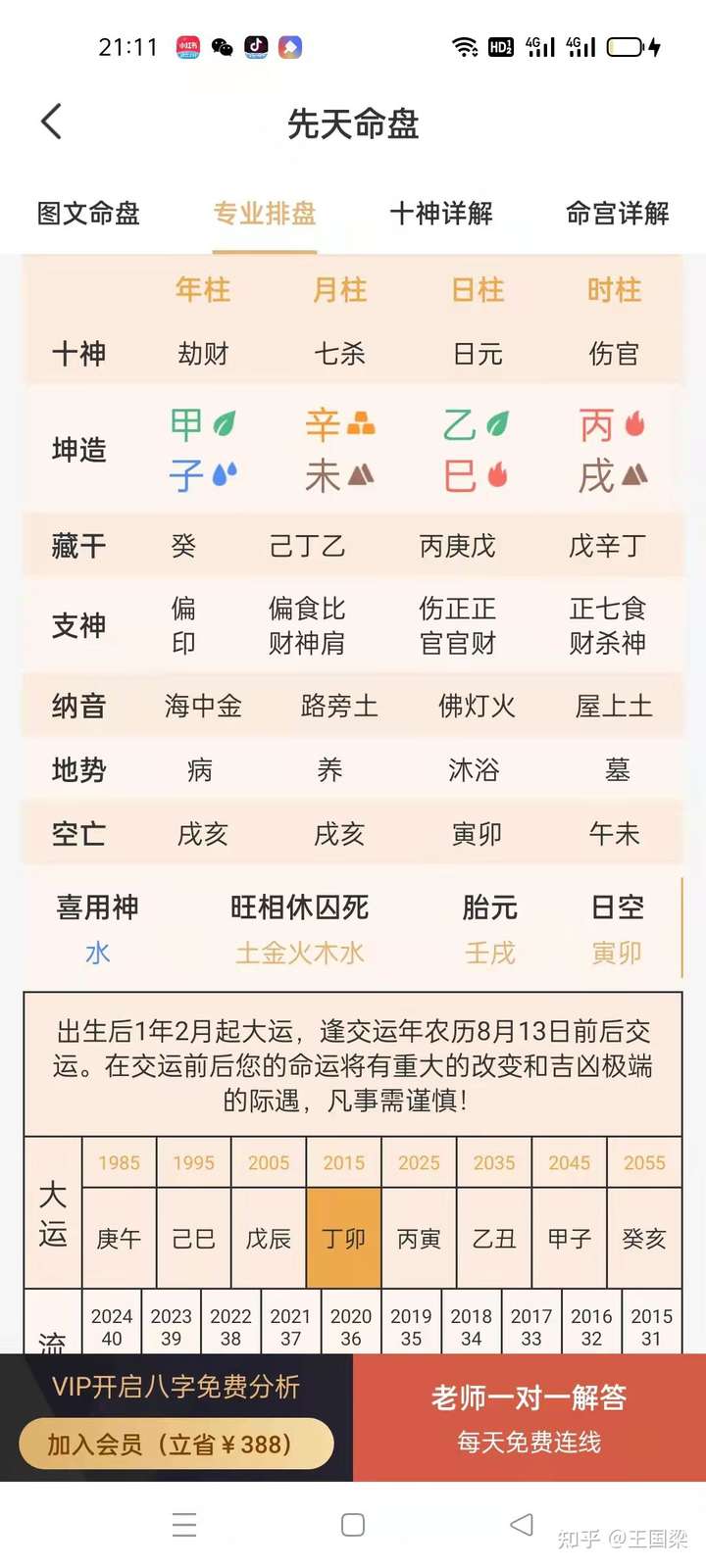Open 老师一对一解答 consultation

(529, 1417)
